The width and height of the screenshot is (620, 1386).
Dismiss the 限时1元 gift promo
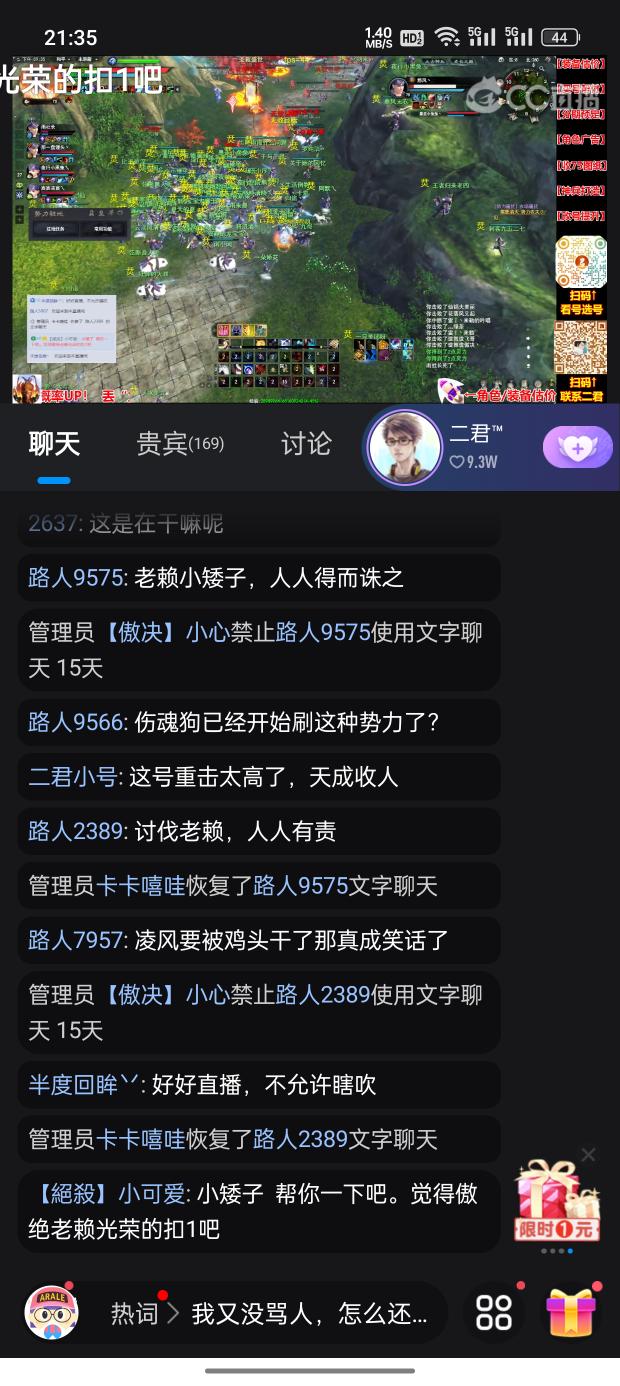click(588, 1155)
